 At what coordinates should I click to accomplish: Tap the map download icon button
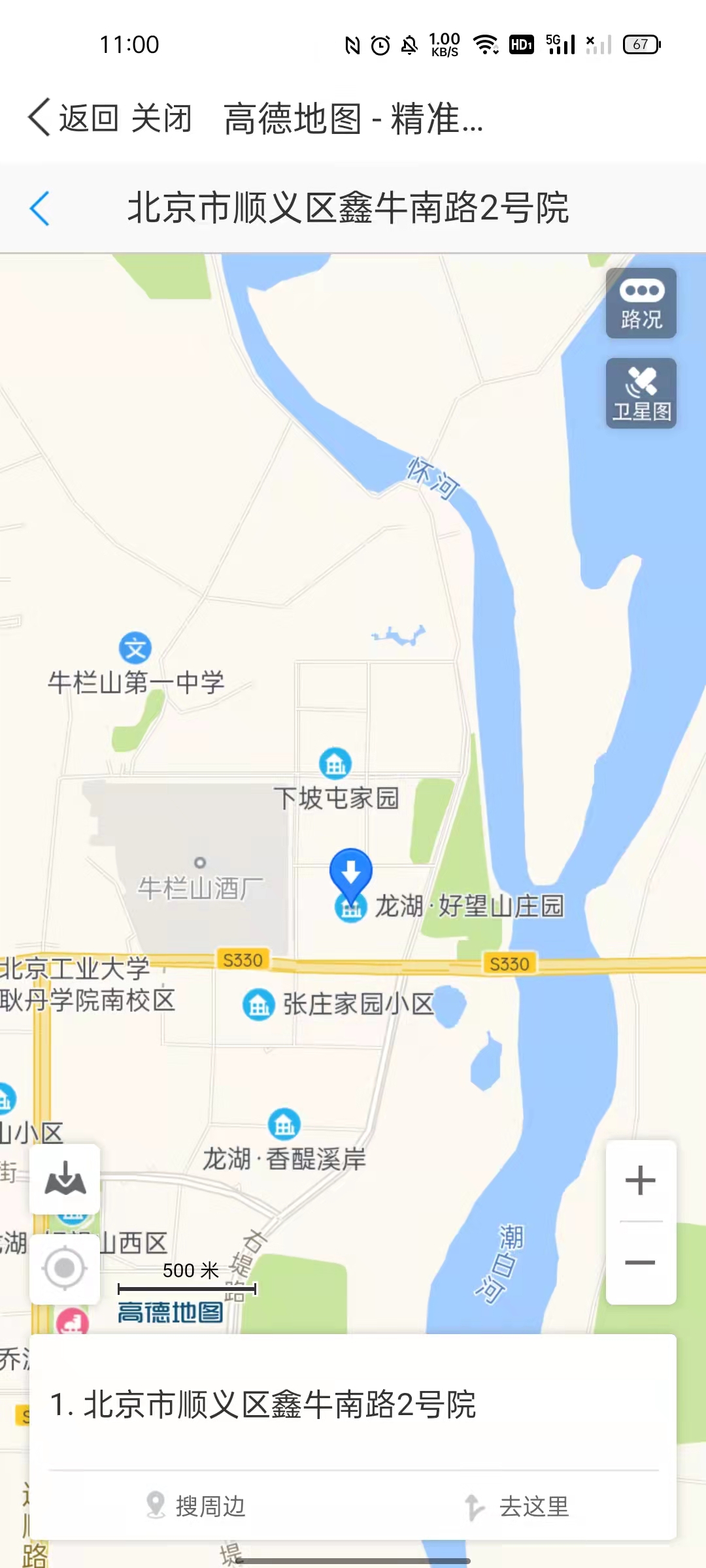point(65,1179)
